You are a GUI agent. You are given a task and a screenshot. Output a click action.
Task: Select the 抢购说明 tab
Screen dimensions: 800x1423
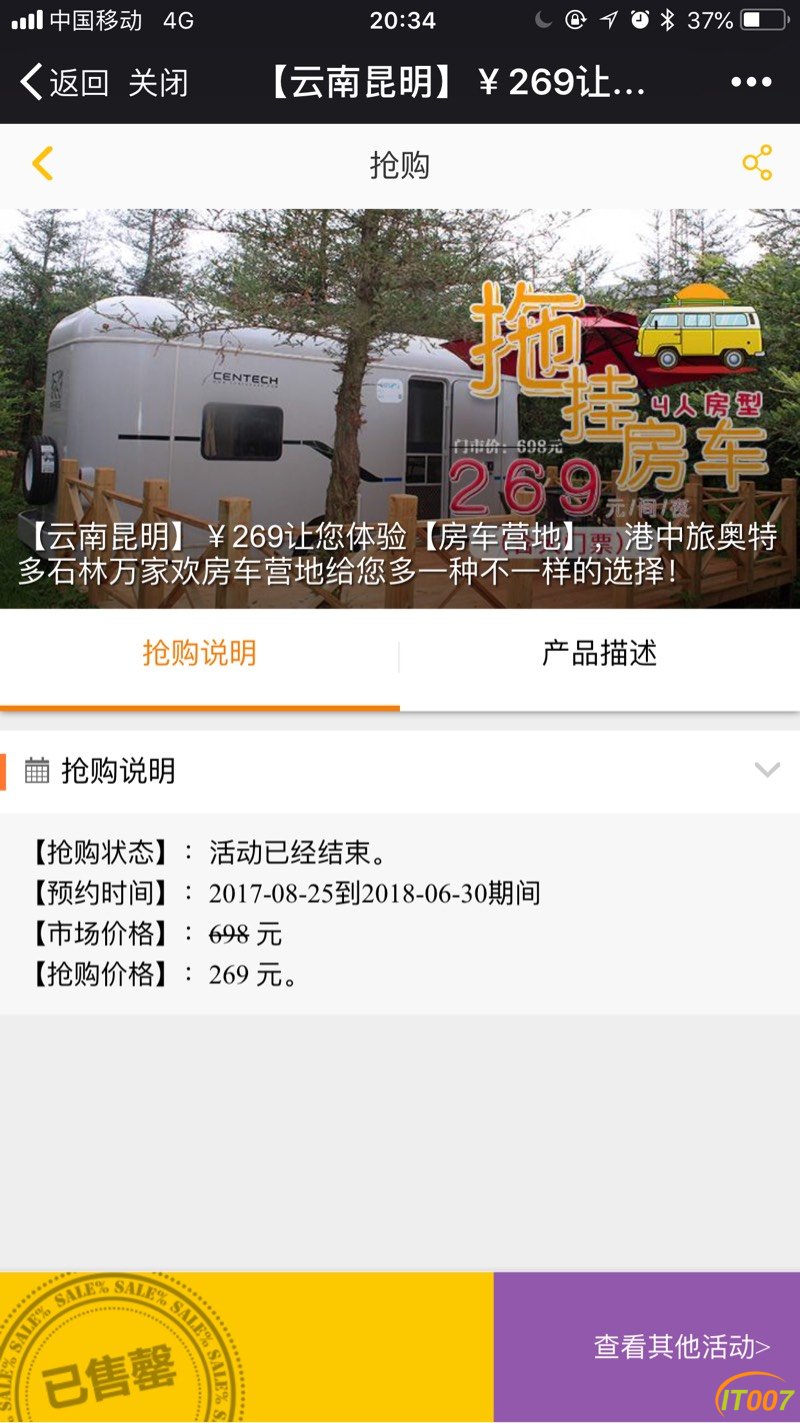[x=199, y=654]
